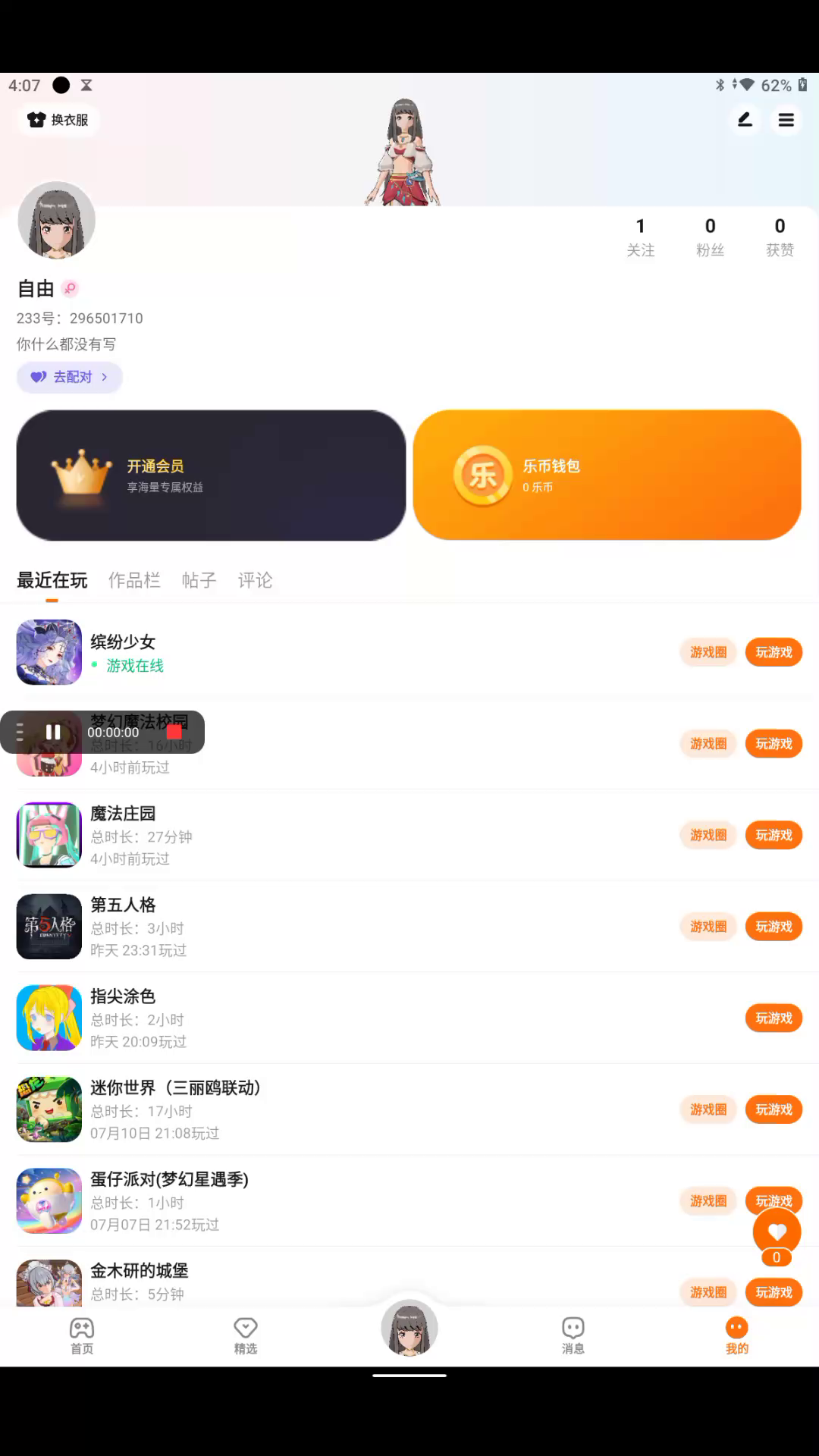This screenshot has height=1456, width=819.
Task: Tap the 换衣服 change outfit button
Action: coord(58,120)
